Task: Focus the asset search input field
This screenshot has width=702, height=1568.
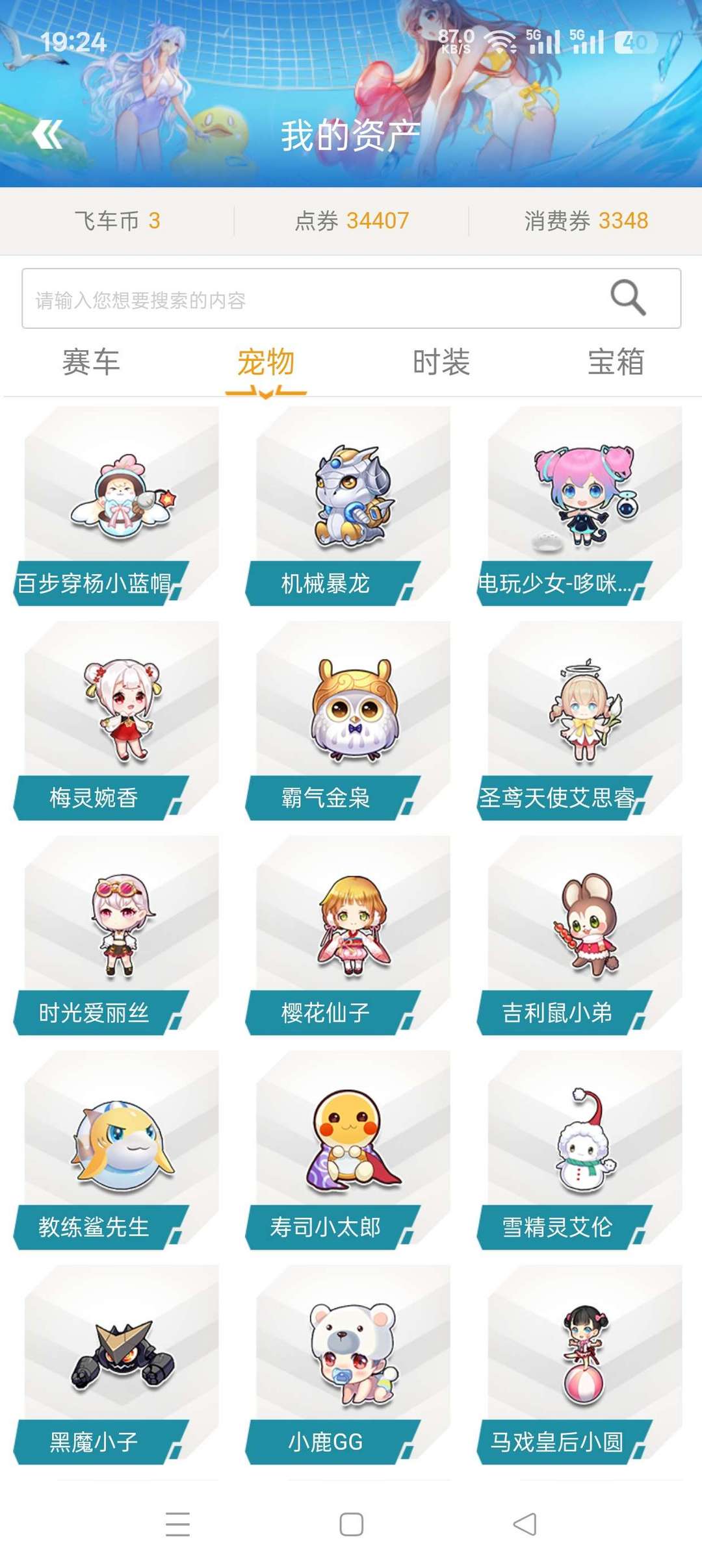Action: [x=351, y=298]
